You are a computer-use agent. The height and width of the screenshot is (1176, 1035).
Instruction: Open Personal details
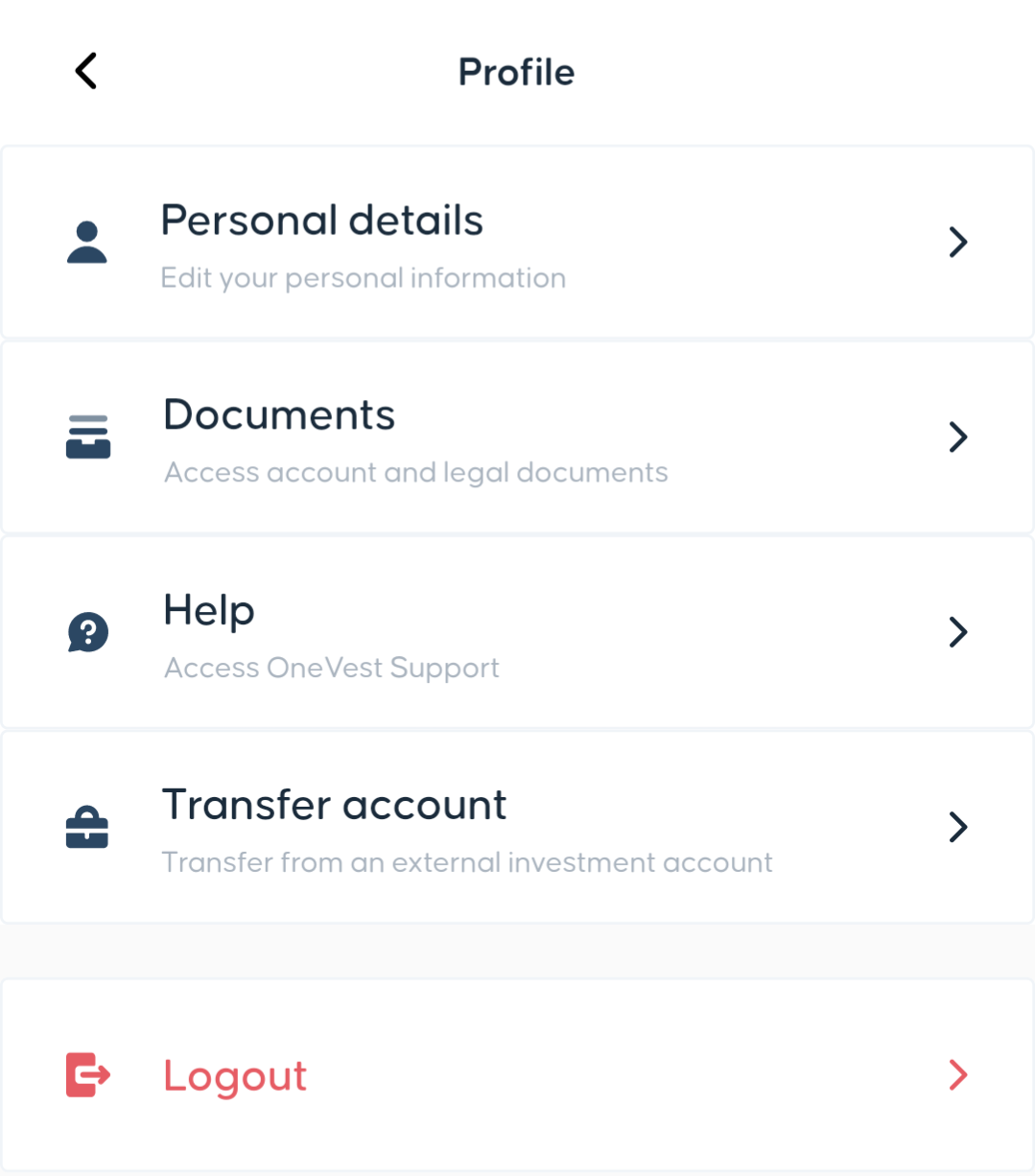click(516, 243)
